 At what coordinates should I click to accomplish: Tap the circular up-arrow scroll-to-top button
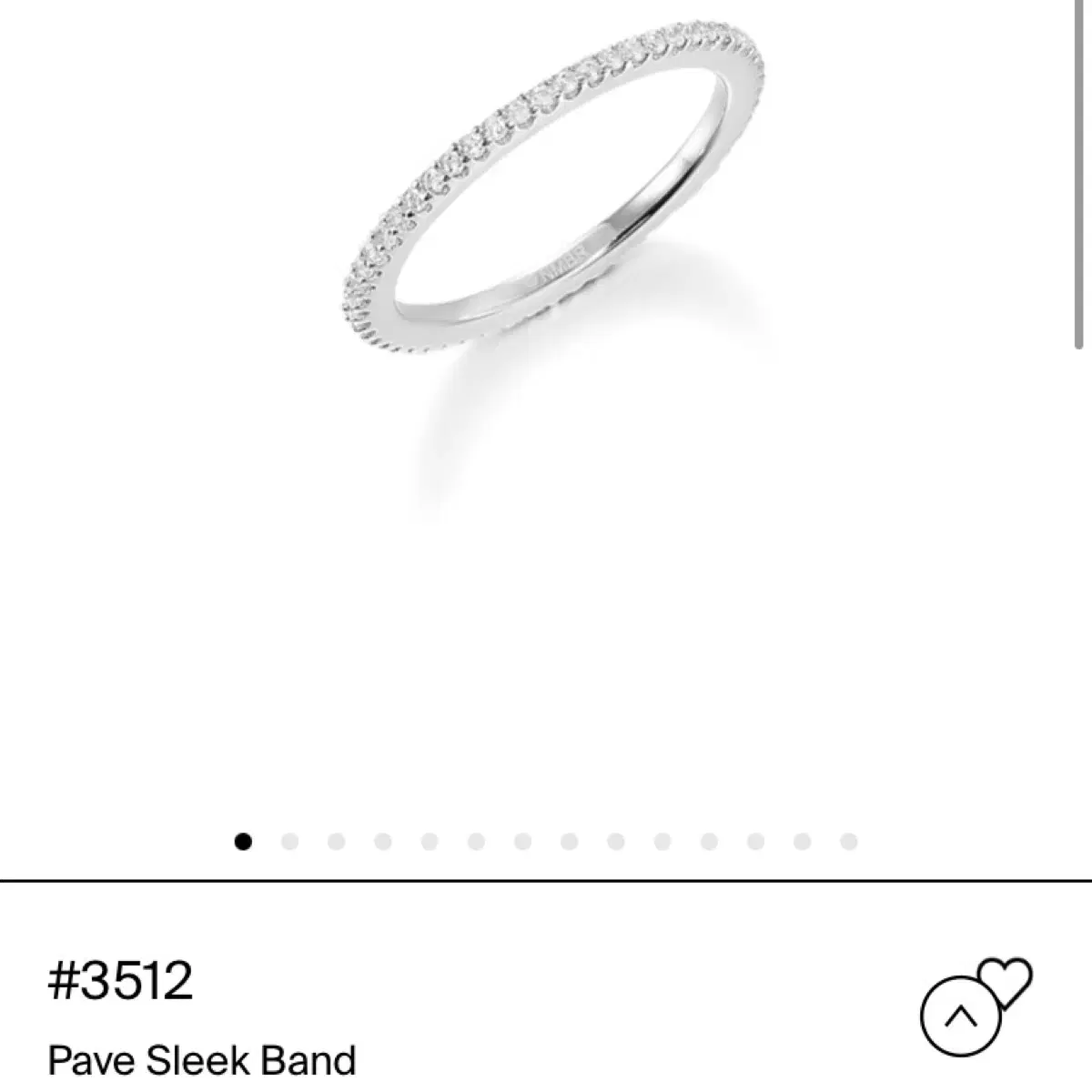962,1015
